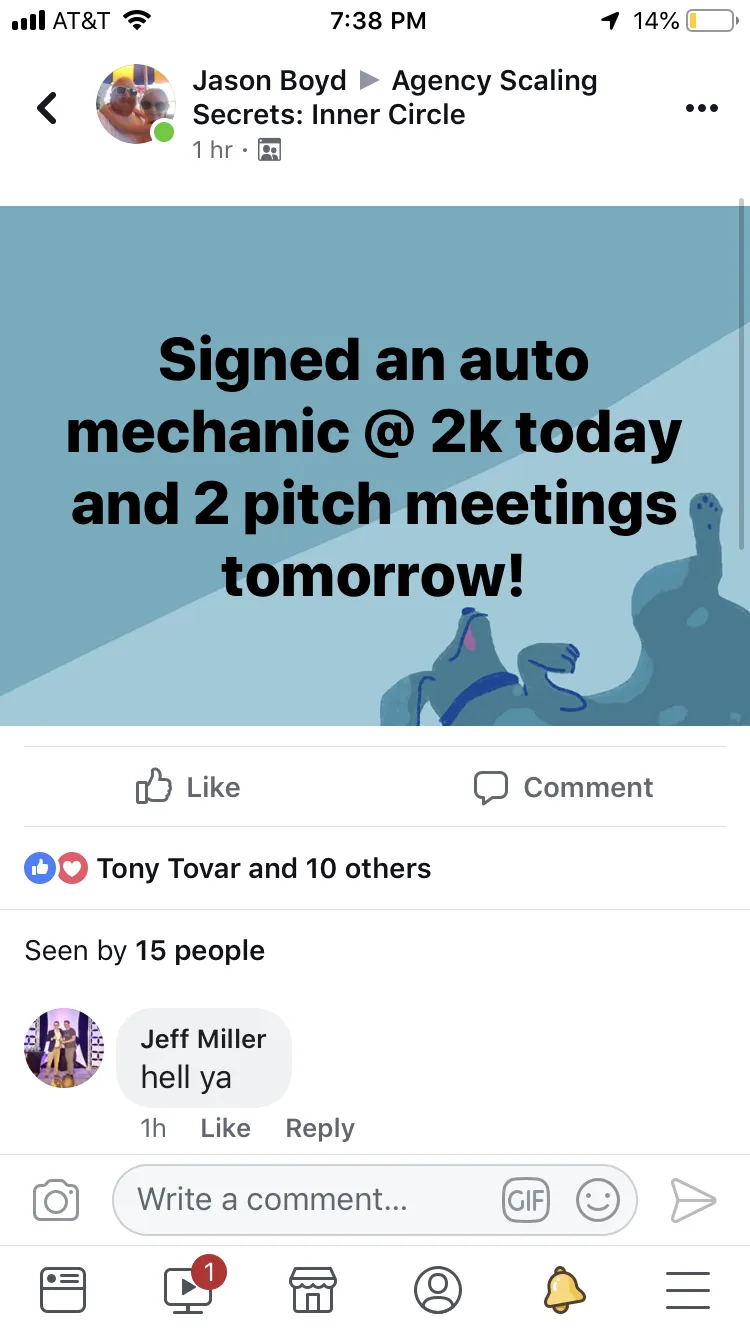
Task: Switch to the Watch video tab
Action: pyautogui.click(x=190, y=1287)
